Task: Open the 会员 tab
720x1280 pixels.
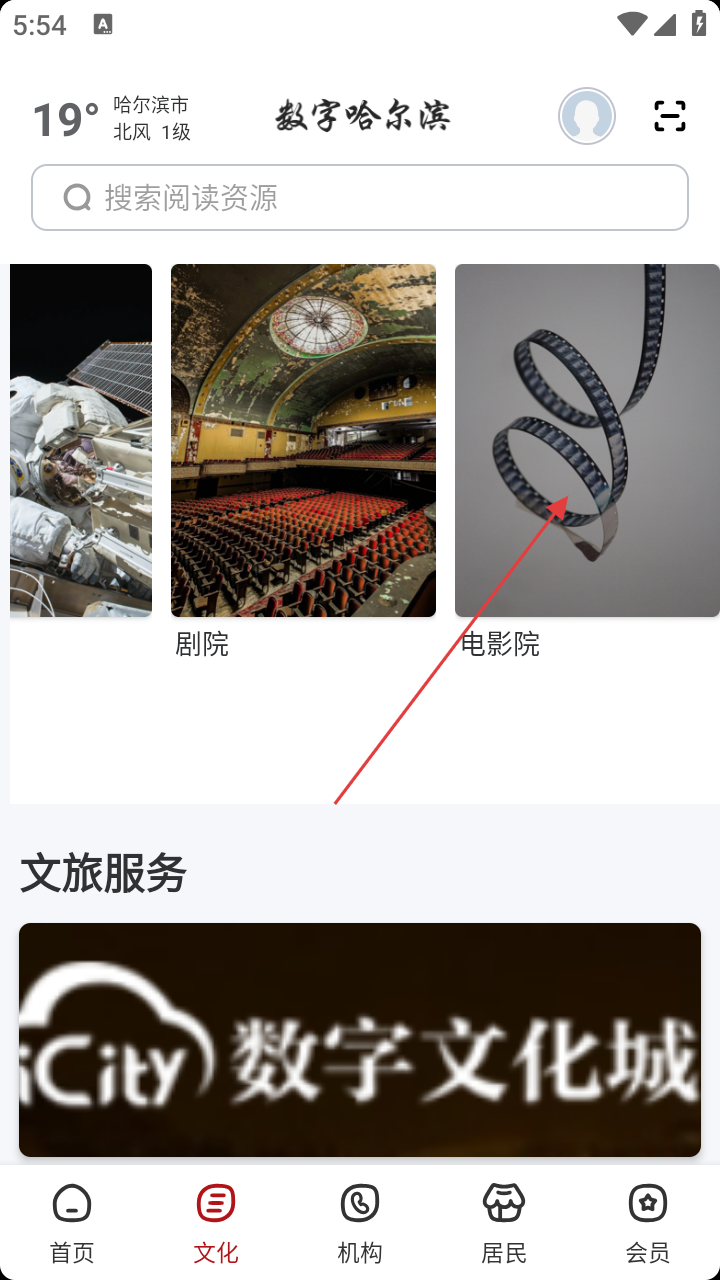Action: [x=648, y=1222]
